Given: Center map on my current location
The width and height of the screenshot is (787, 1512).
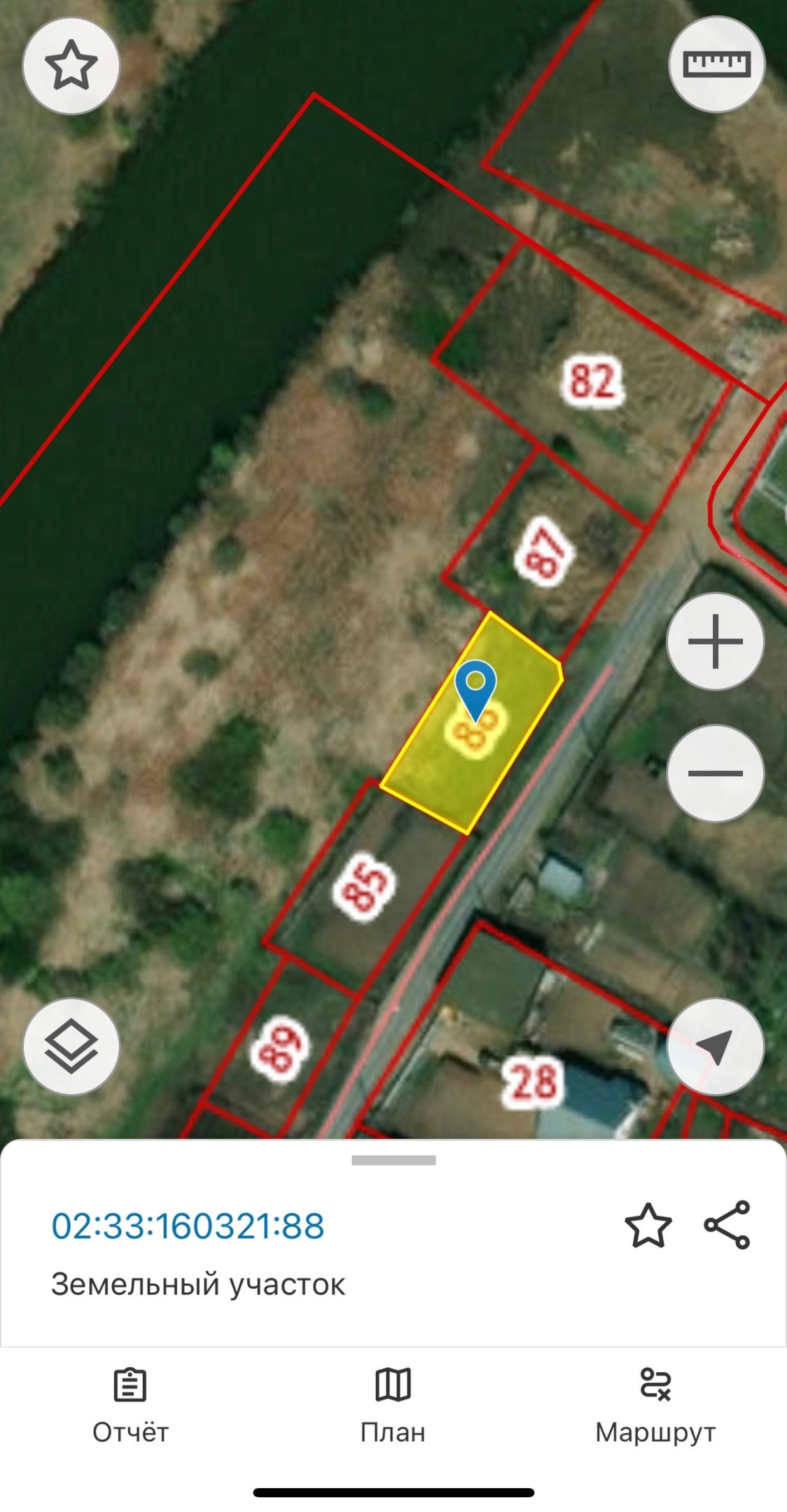Looking at the screenshot, I should tap(715, 1046).
